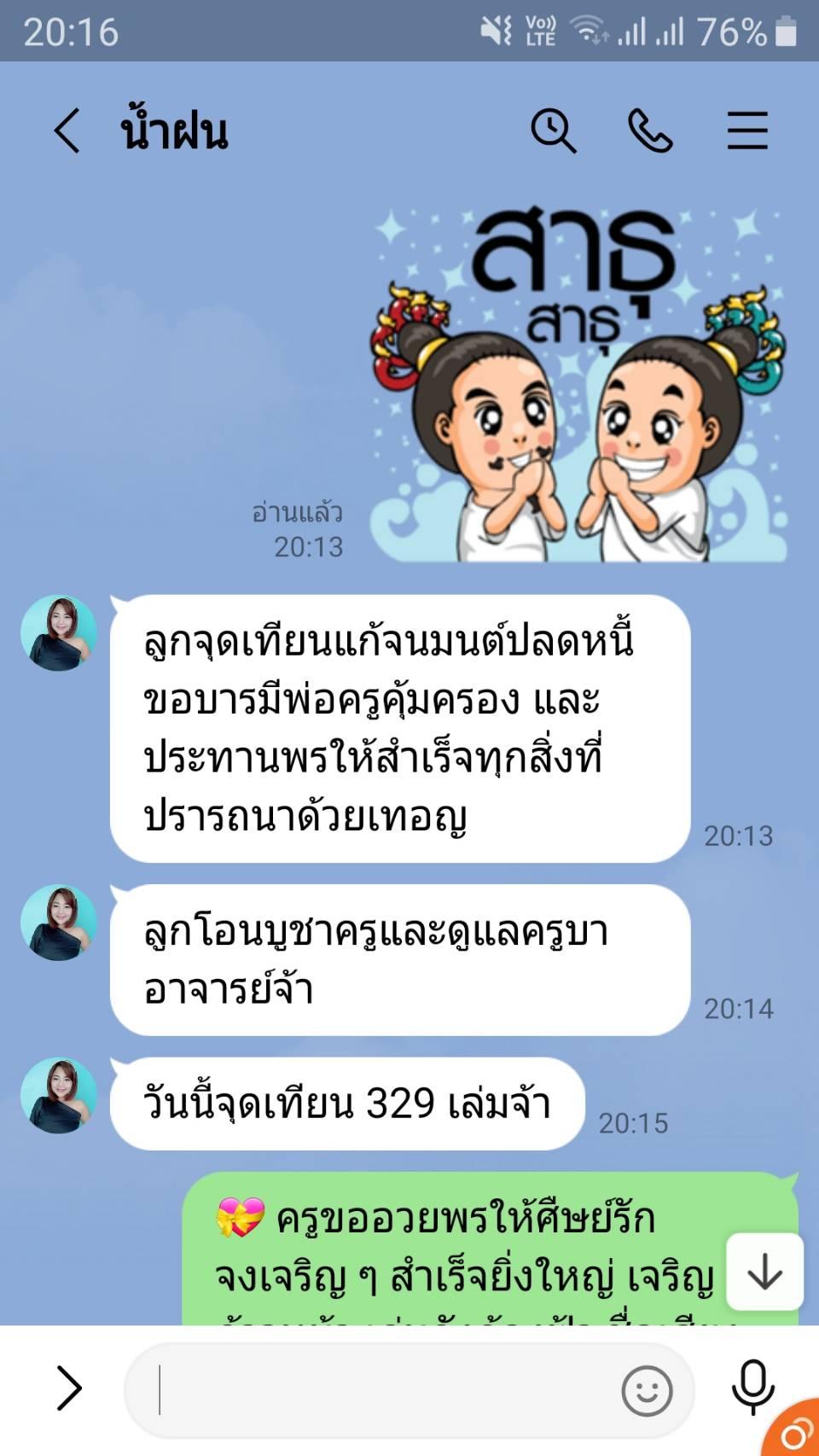Go back from the น้ำฝน chat
The height and width of the screenshot is (1456, 819).
tap(67, 131)
